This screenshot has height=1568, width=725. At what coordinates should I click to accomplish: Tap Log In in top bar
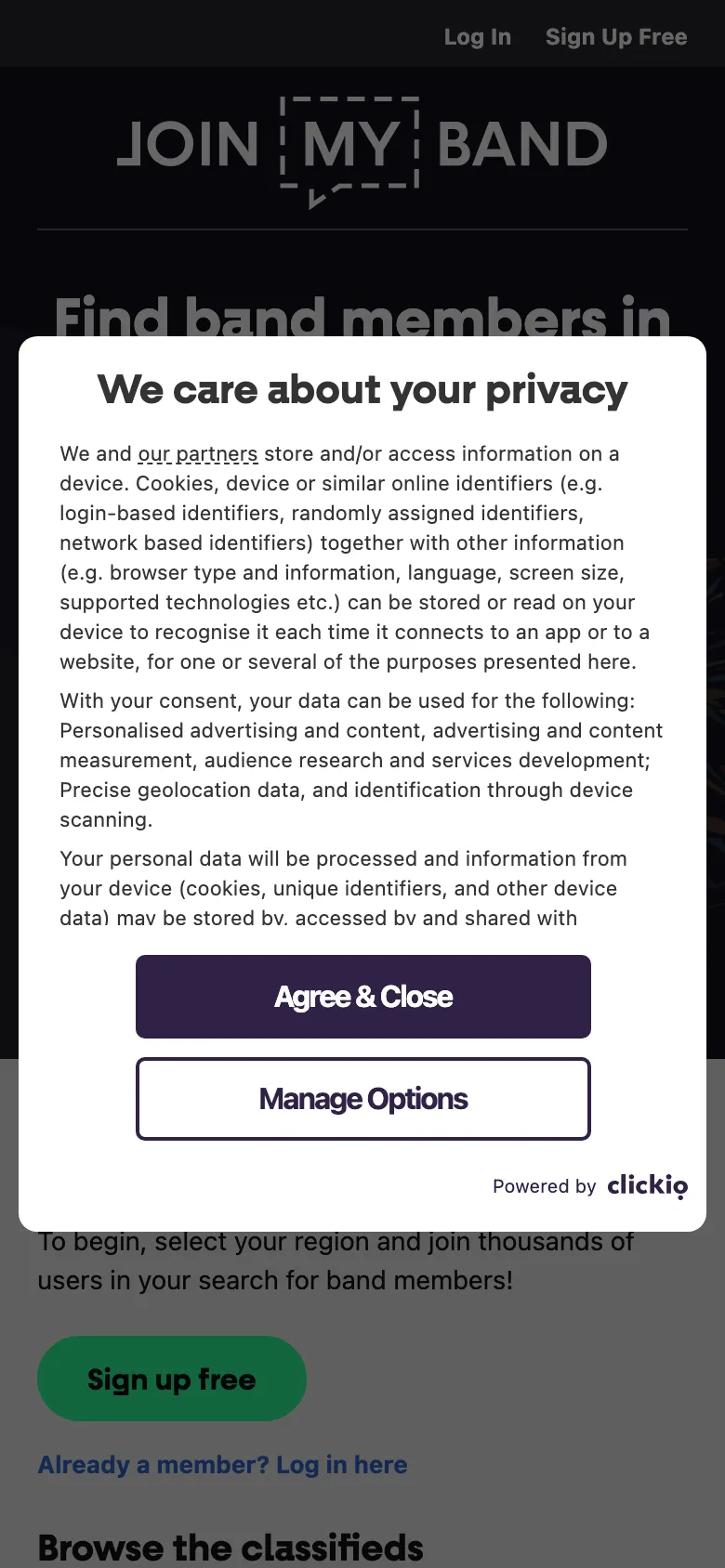(478, 37)
